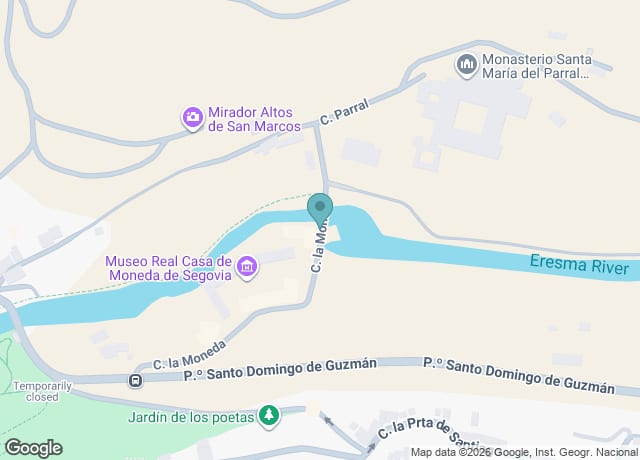Select Monasterio Santa María del Parral marker

[x=466, y=66]
